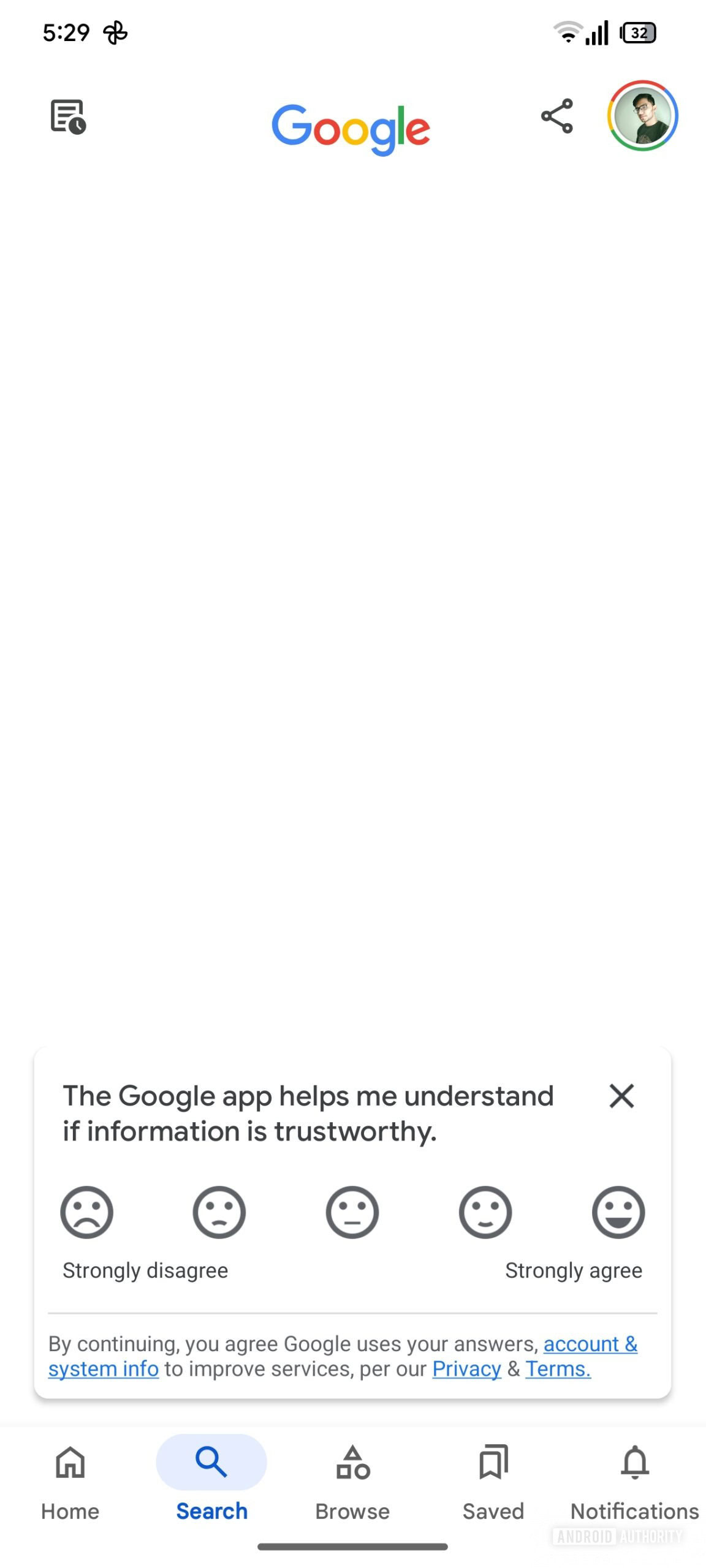Rate Strongly agree with grinning face
Image resolution: width=706 pixels, height=1568 pixels.
618,1213
